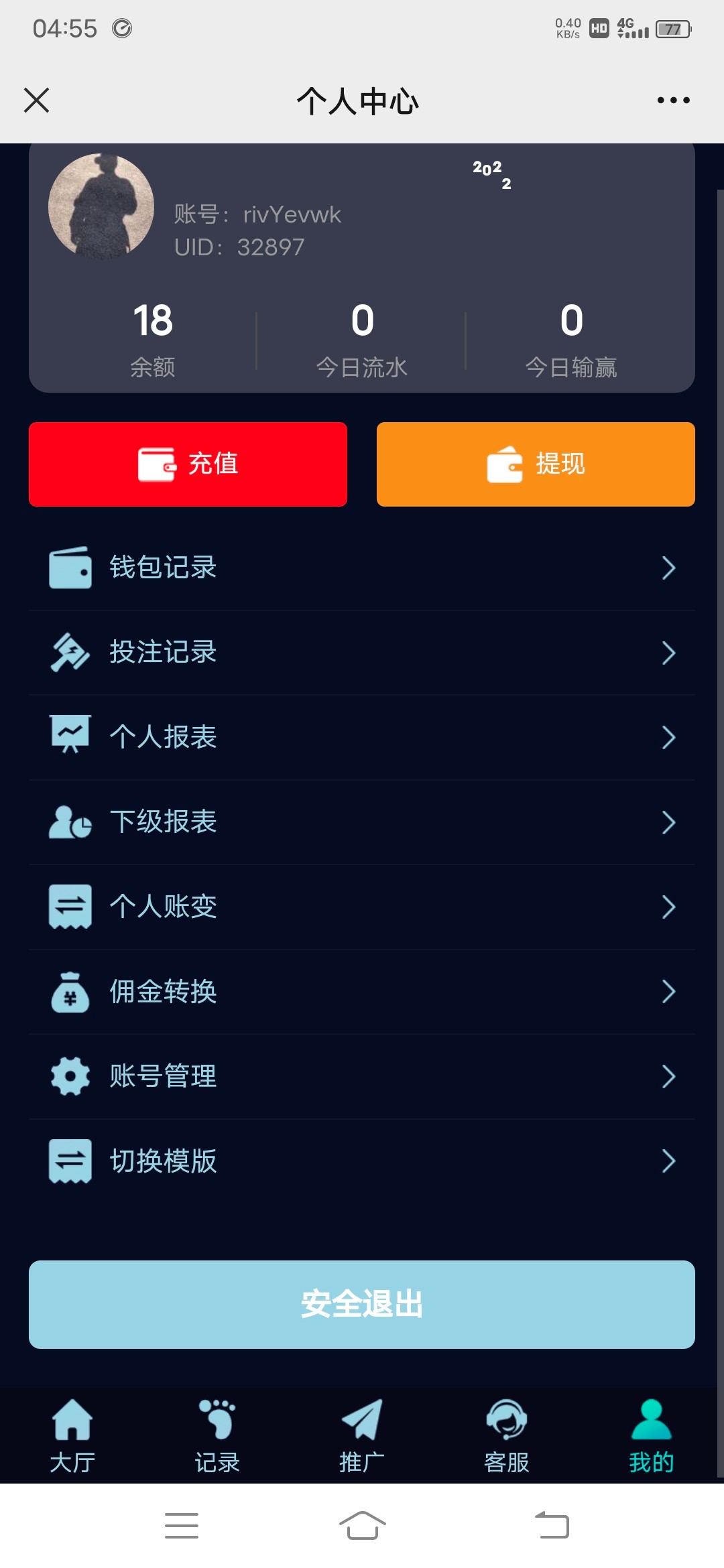View 个人账变
This screenshot has height=1568, width=724.
[x=362, y=907]
